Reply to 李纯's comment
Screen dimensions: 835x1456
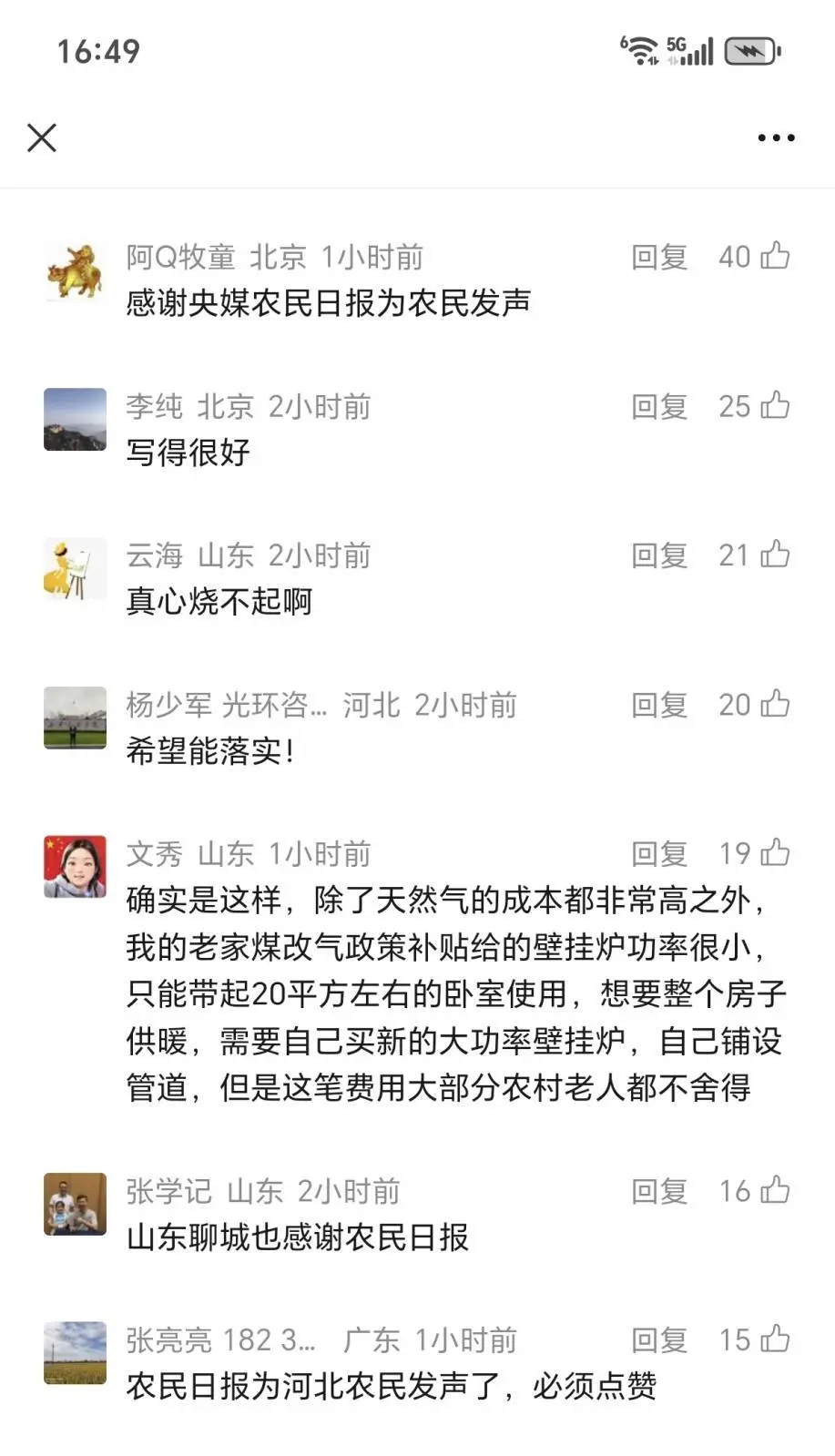pos(659,407)
